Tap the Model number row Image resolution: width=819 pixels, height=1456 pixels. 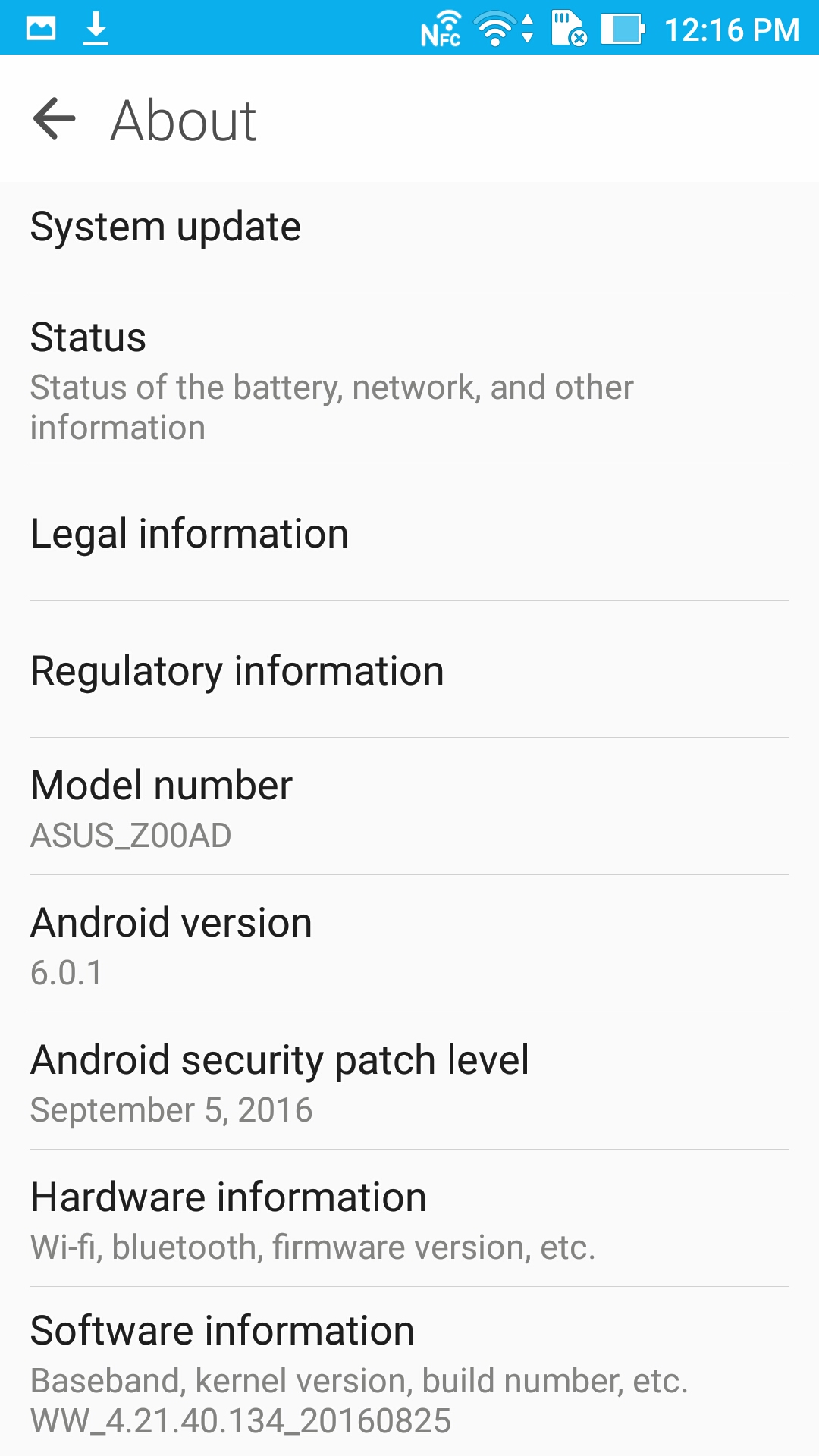[409, 808]
